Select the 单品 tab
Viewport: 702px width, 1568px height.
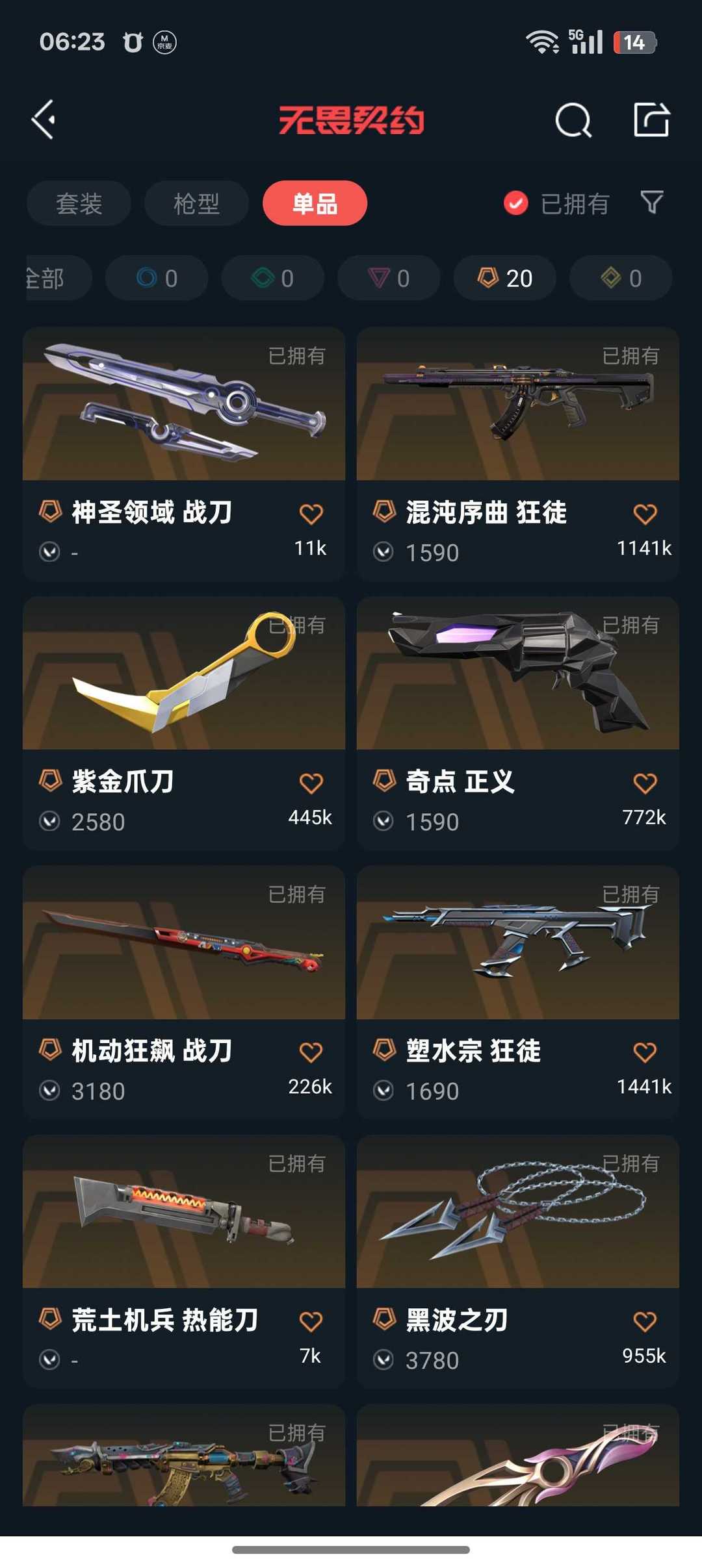click(x=315, y=203)
